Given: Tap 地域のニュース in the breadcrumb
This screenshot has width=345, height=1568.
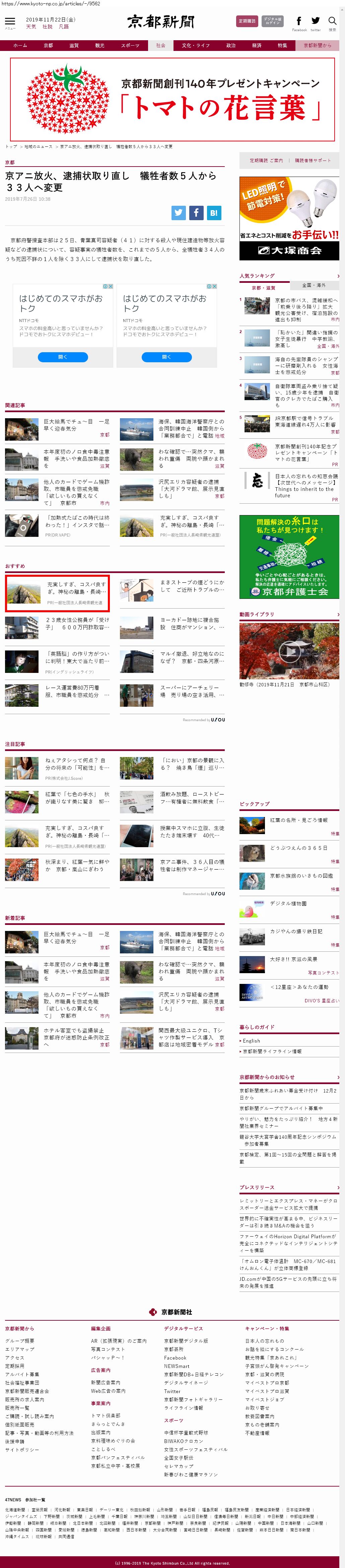Looking at the screenshot, I should [x=38, y=147].
